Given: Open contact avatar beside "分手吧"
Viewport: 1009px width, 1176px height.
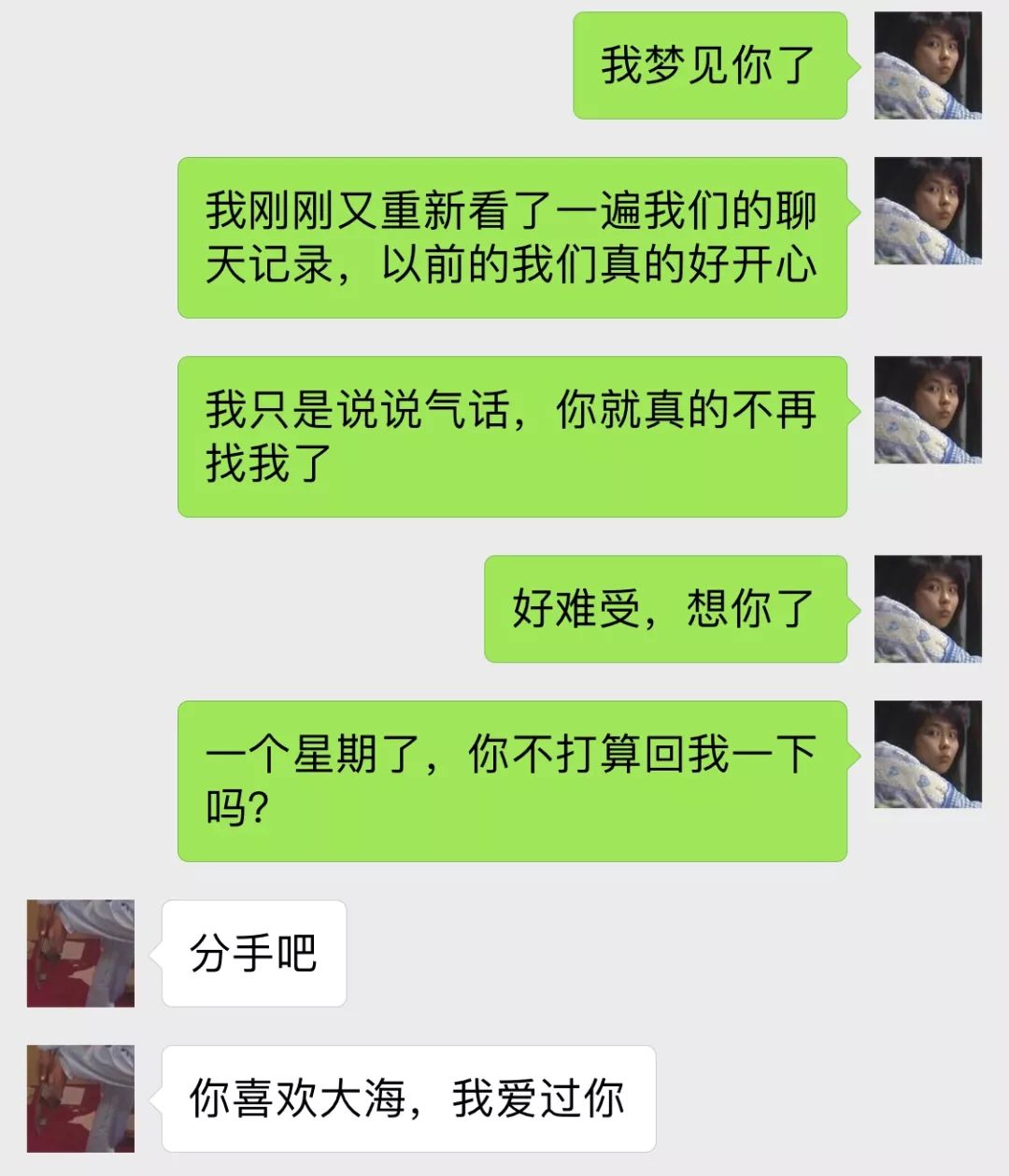Looking at the screenshot, I should pos(80,954).
